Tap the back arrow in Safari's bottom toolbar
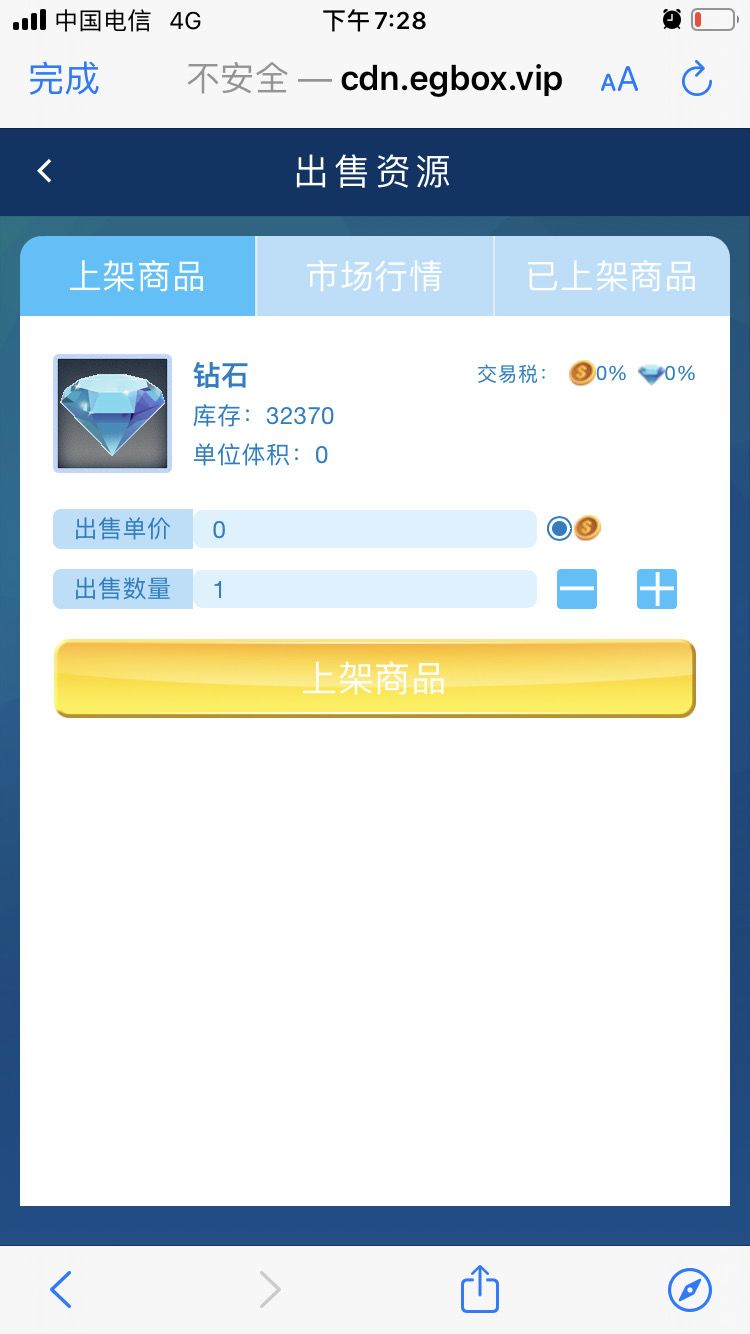Screen dimensions: 750x1334 pos(60,1290)
